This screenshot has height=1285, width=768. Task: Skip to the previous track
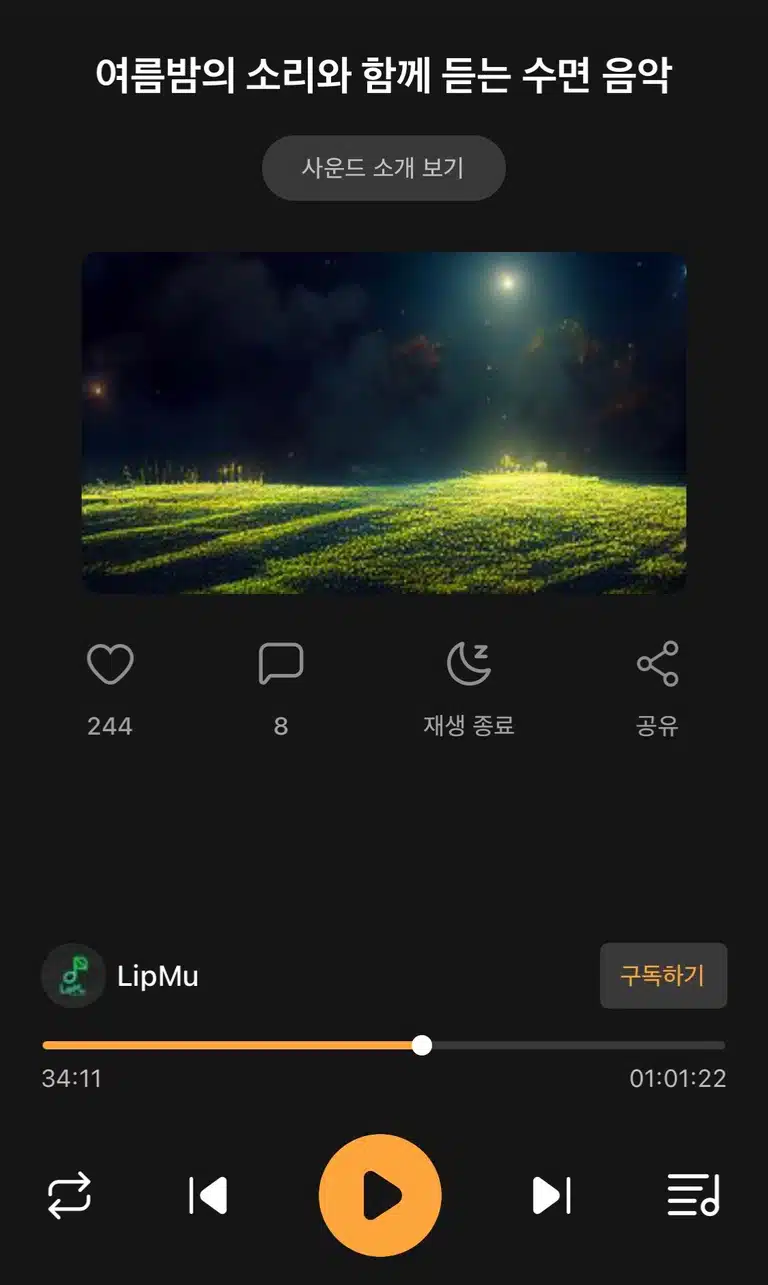point(208,1195)
